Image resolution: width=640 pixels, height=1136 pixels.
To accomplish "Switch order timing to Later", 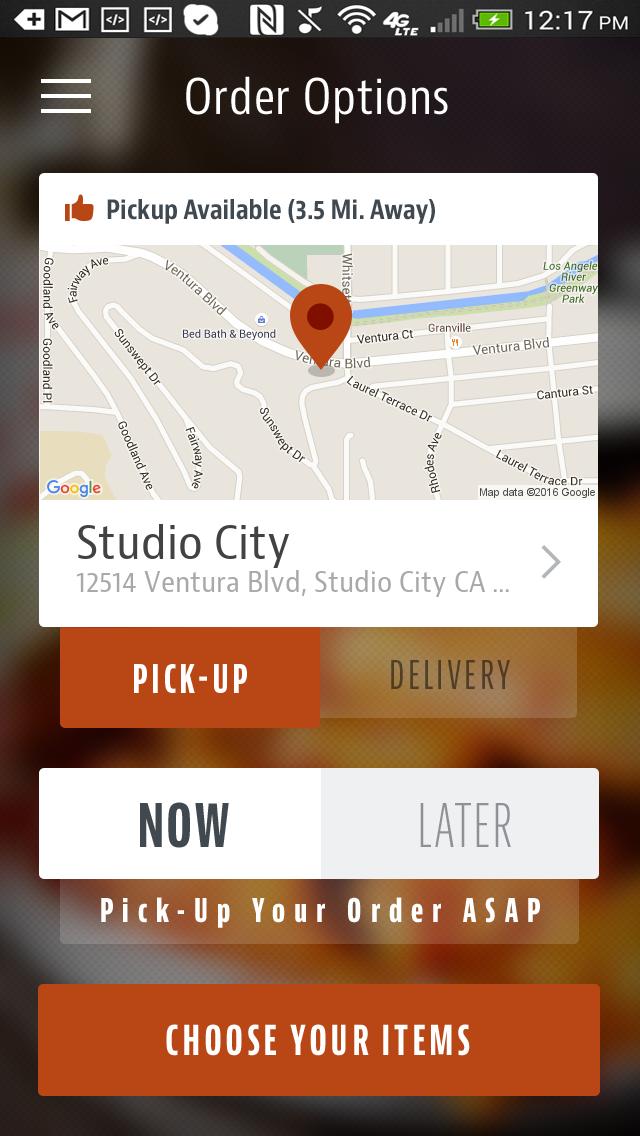I will pos(462,824).
